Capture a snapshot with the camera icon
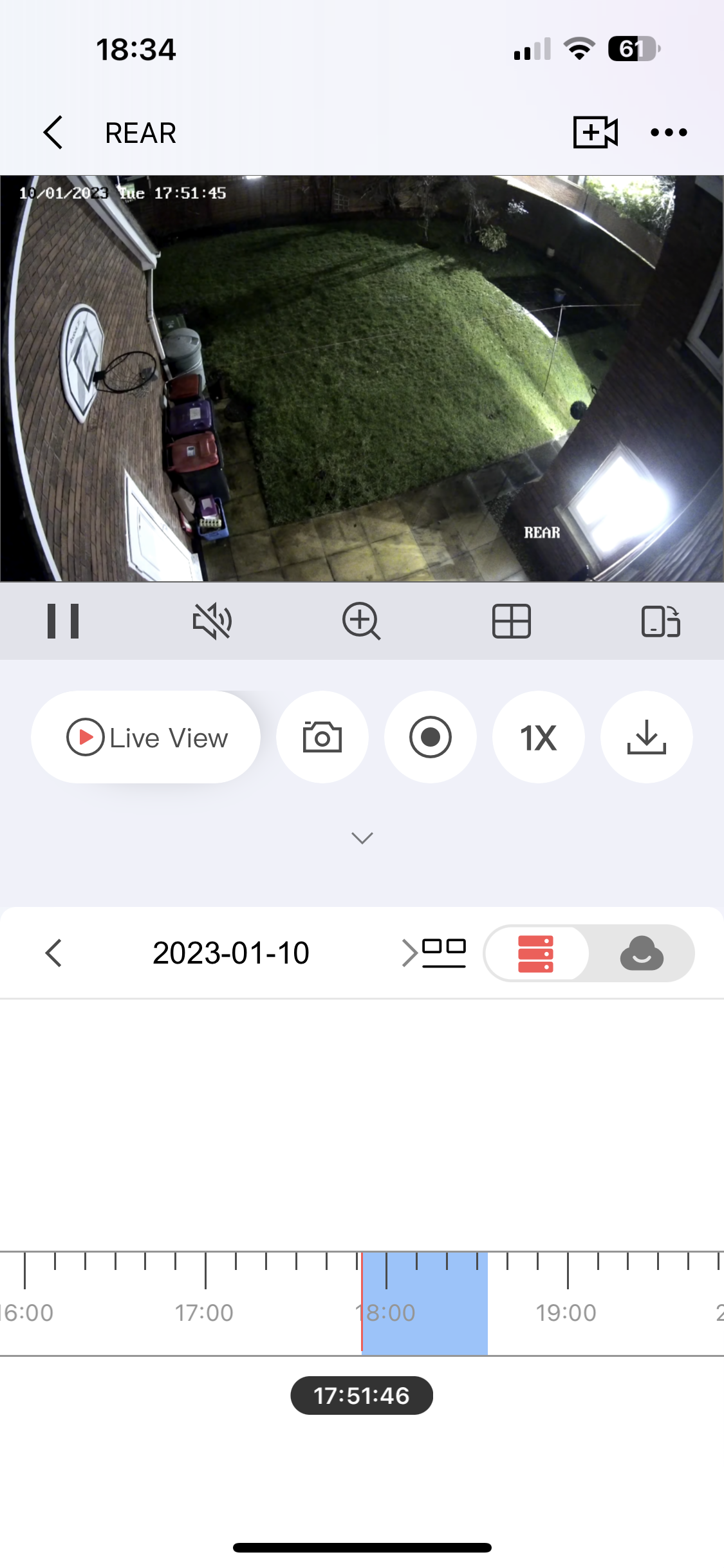This screenshot has width=724, height=1568. 322,738
